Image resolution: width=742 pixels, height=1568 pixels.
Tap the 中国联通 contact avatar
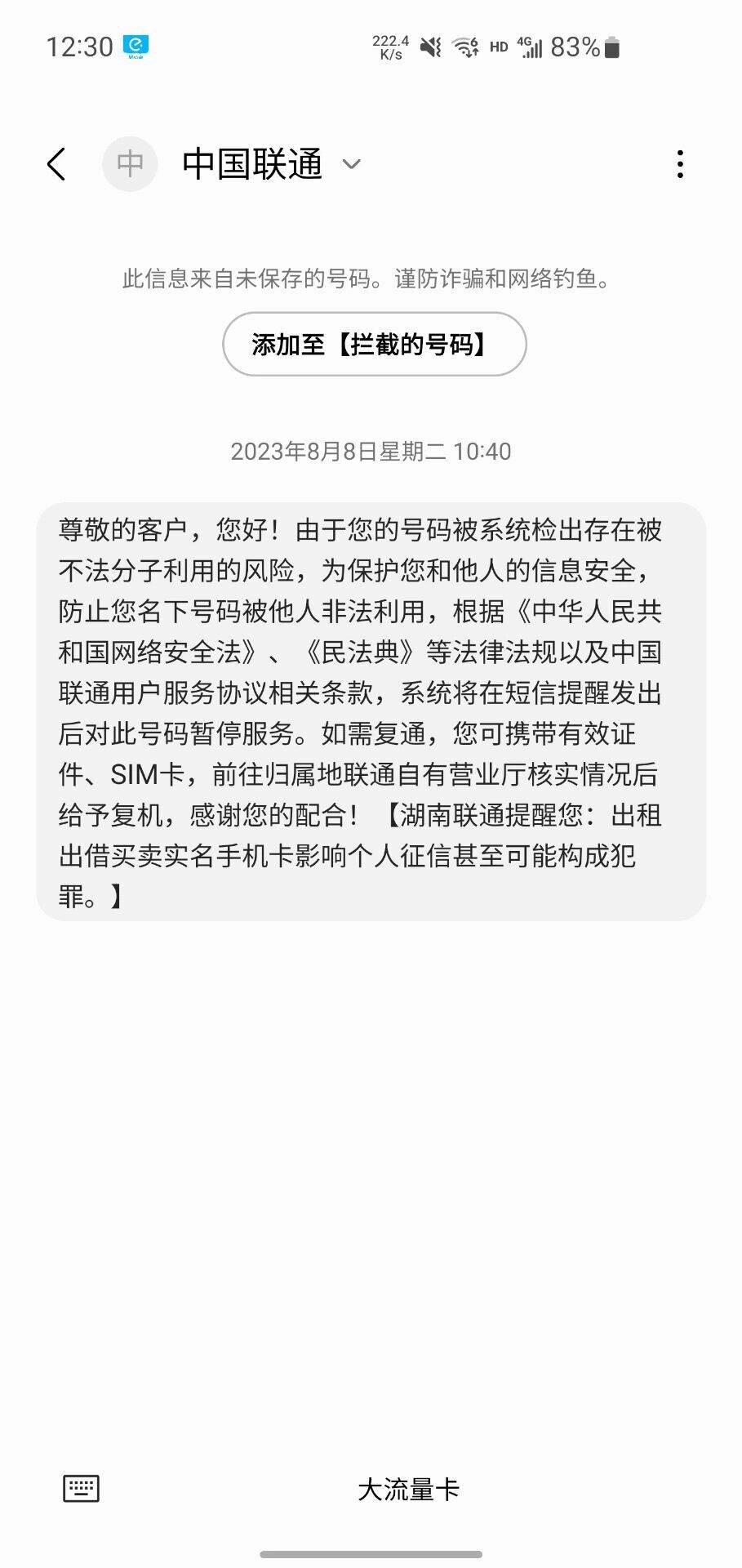[x=130, y=164]
